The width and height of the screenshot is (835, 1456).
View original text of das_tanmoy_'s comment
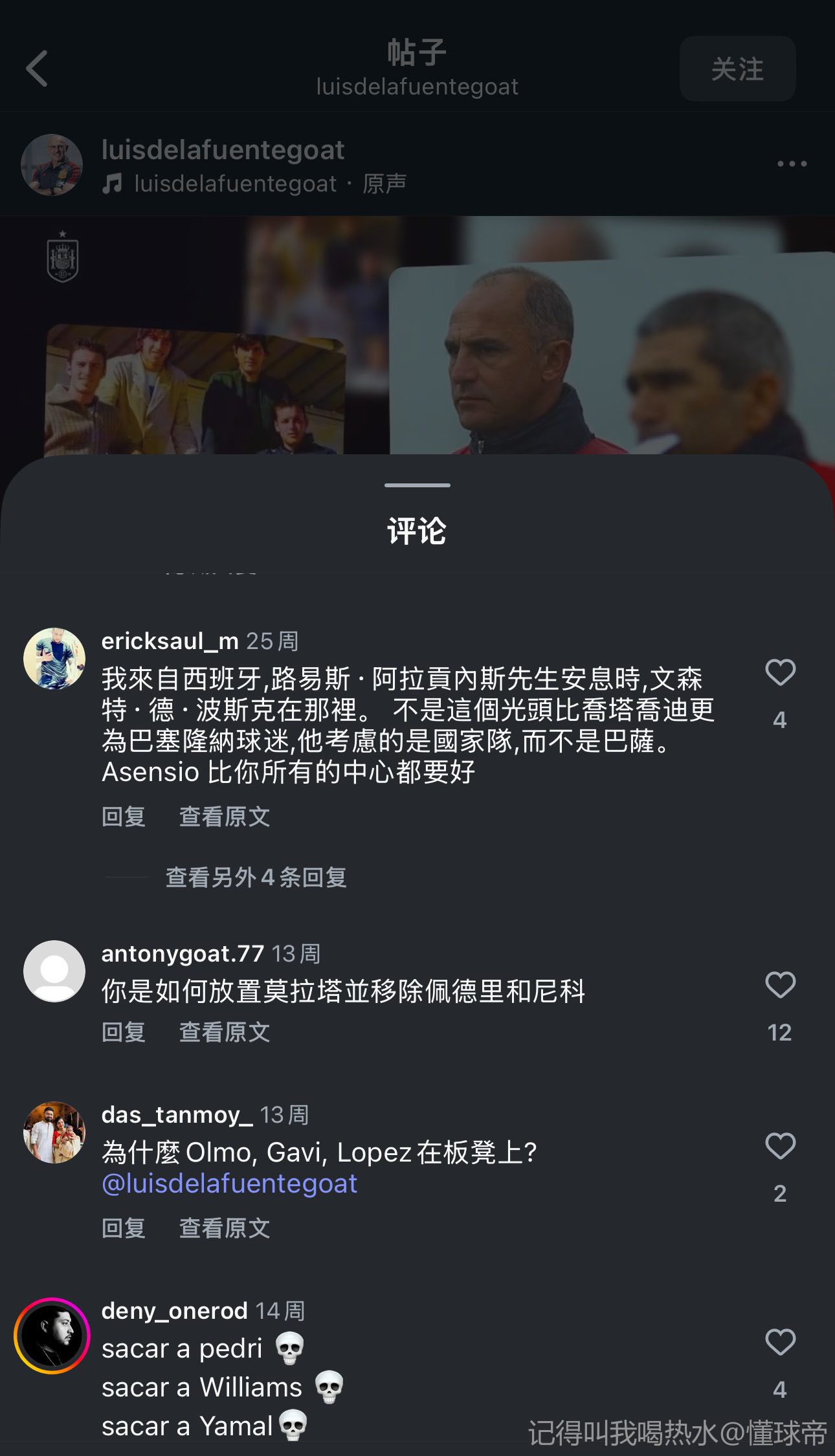tap(224, 1228)
